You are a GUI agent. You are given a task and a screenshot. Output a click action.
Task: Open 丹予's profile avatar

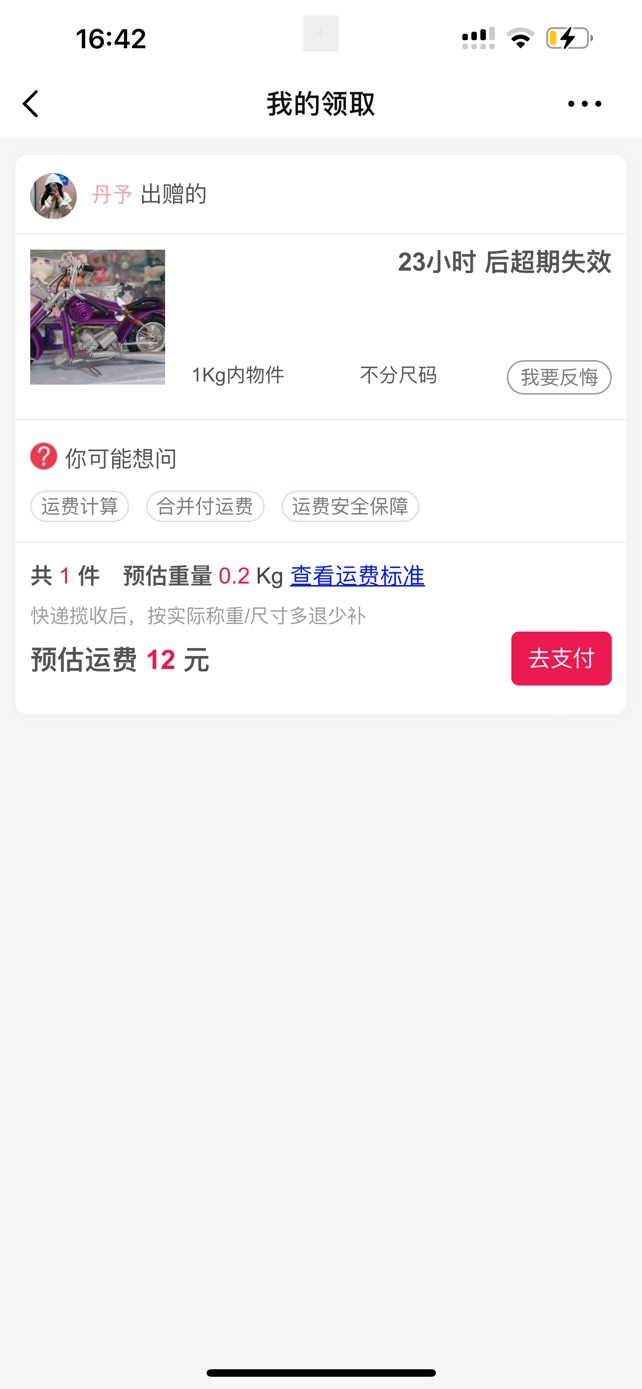pyautogui.click(x=53, y=195)
